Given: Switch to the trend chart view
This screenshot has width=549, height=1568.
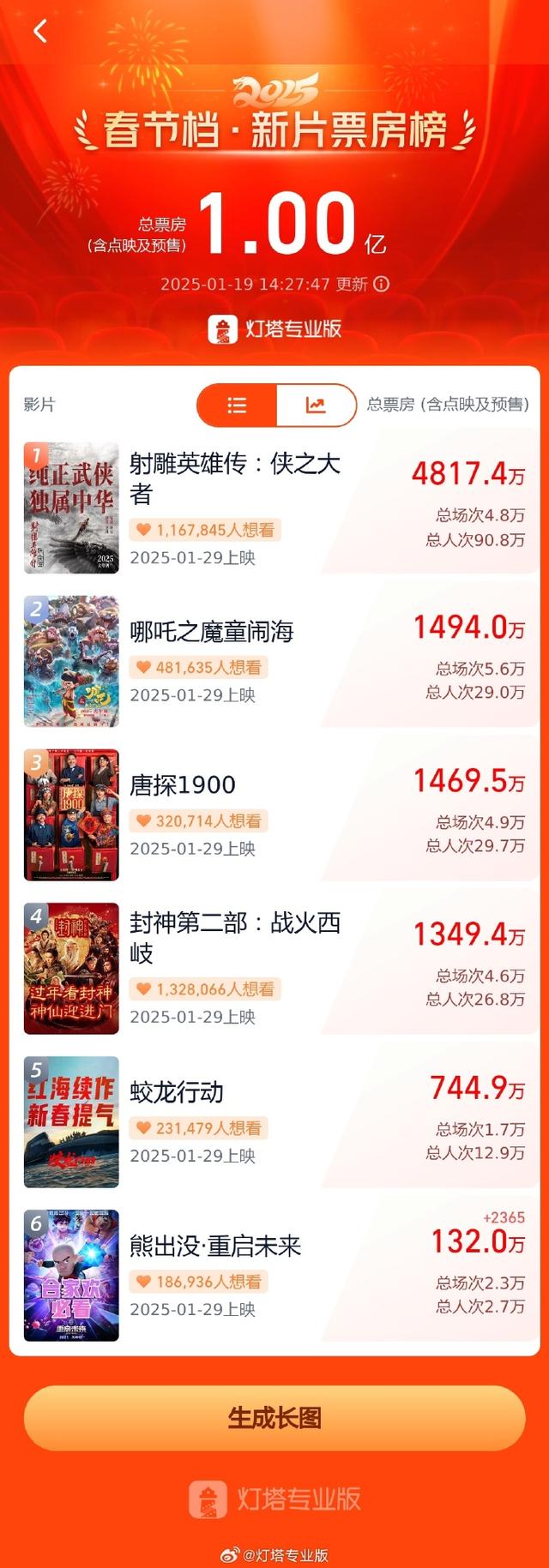Looking at the screenshot, I should (x=316, y=406).
